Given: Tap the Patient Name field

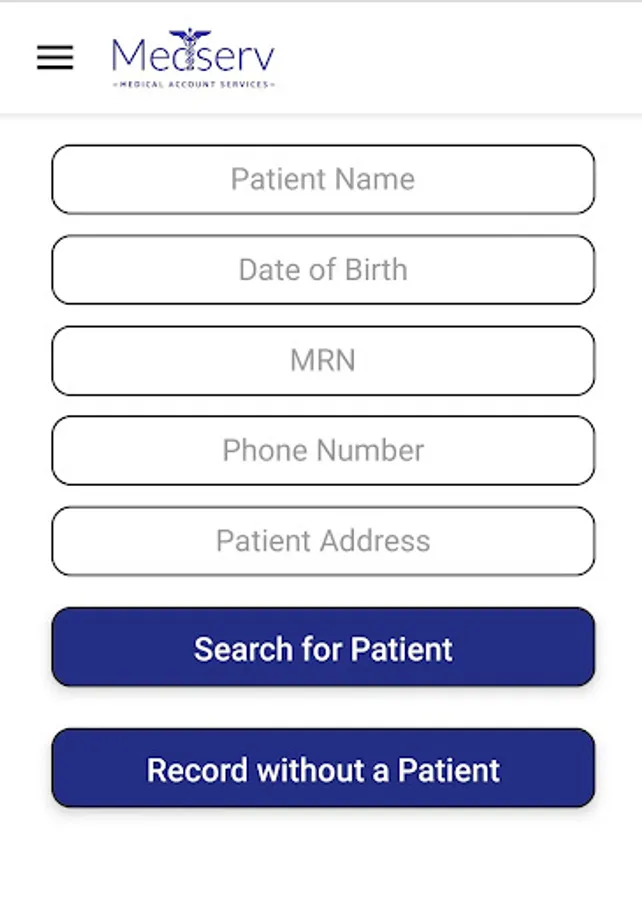Looking at the screenshot, I should (x=323, y=180).
